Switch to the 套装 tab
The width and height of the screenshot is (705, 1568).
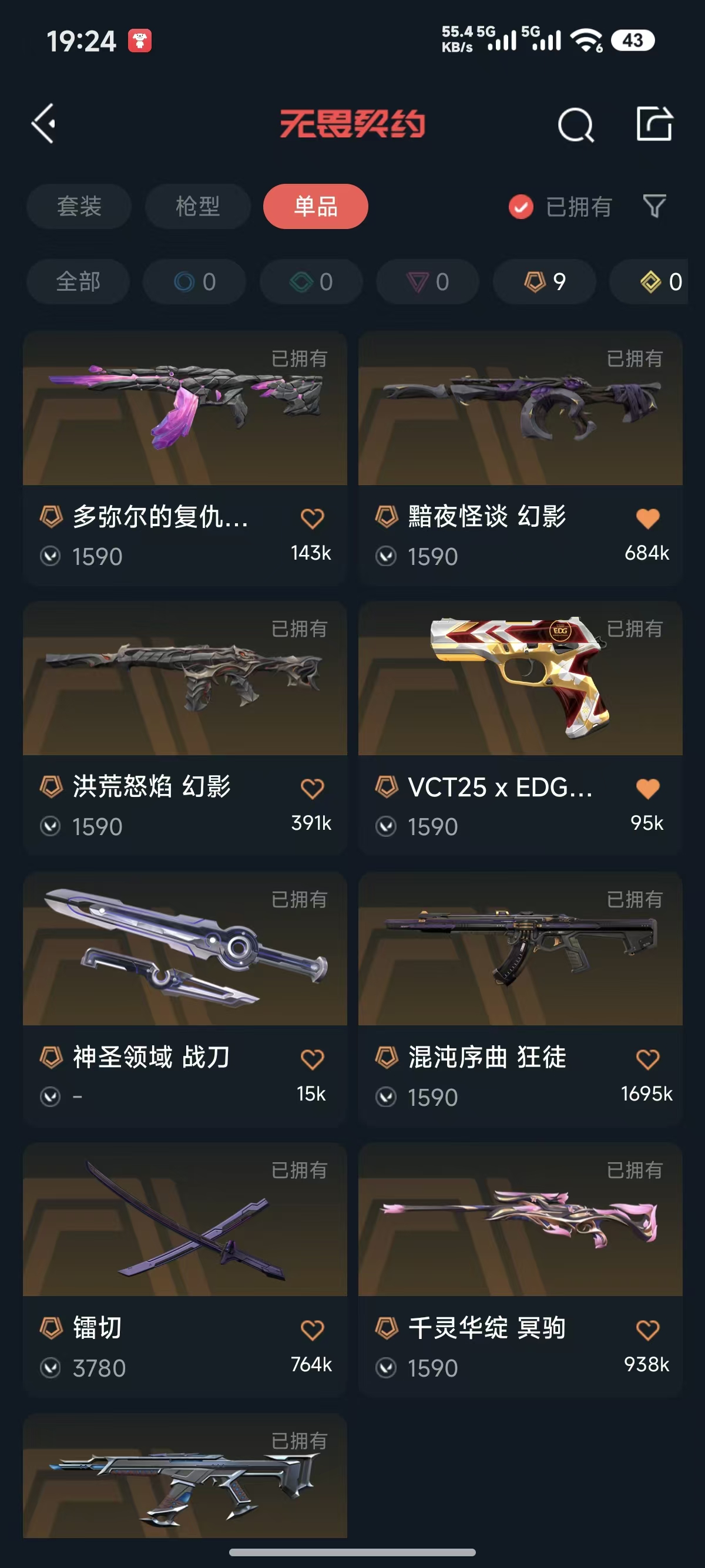pyautogui.click(x=79, y=206)
